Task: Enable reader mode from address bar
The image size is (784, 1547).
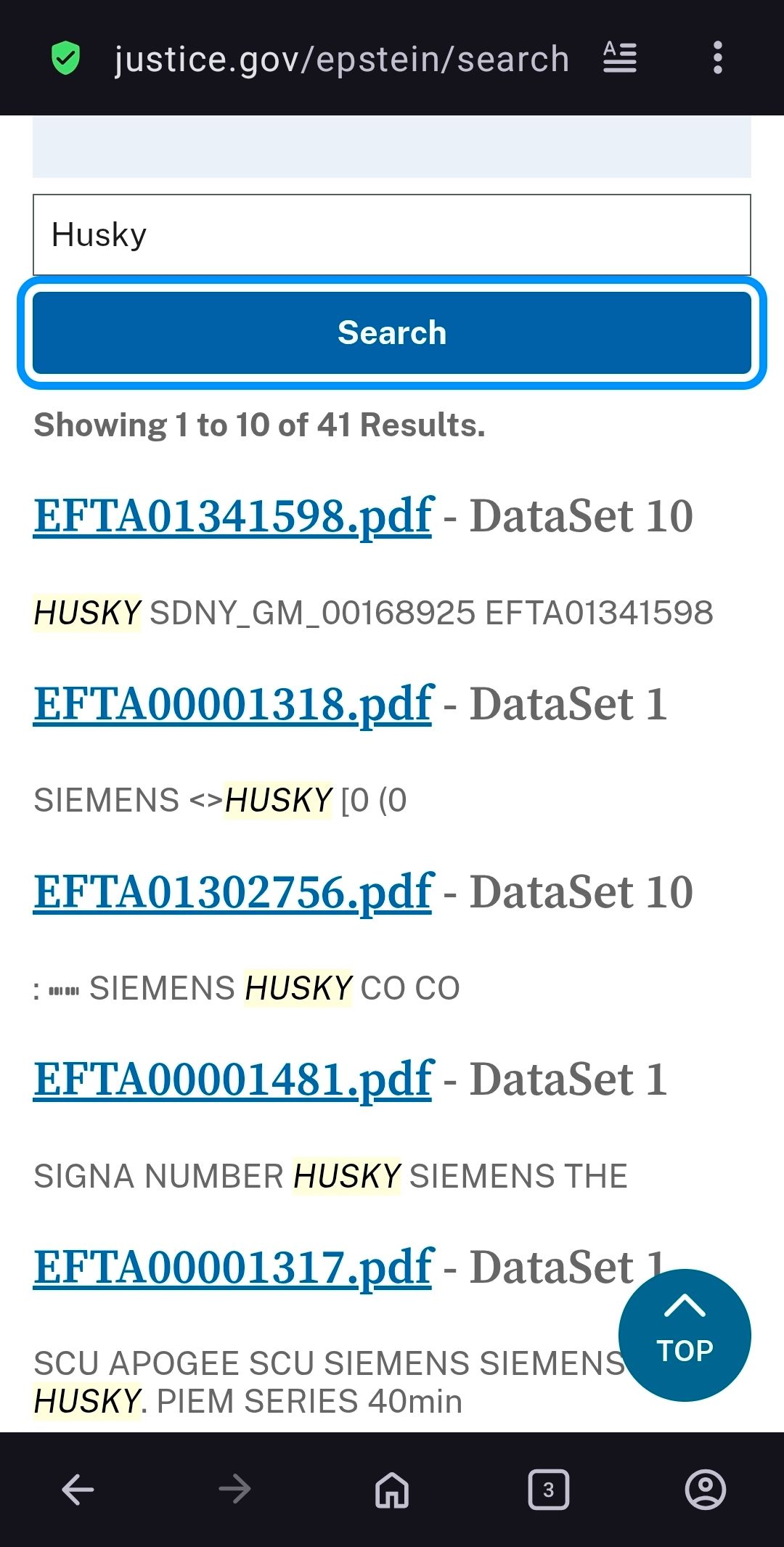Action: 620,58
